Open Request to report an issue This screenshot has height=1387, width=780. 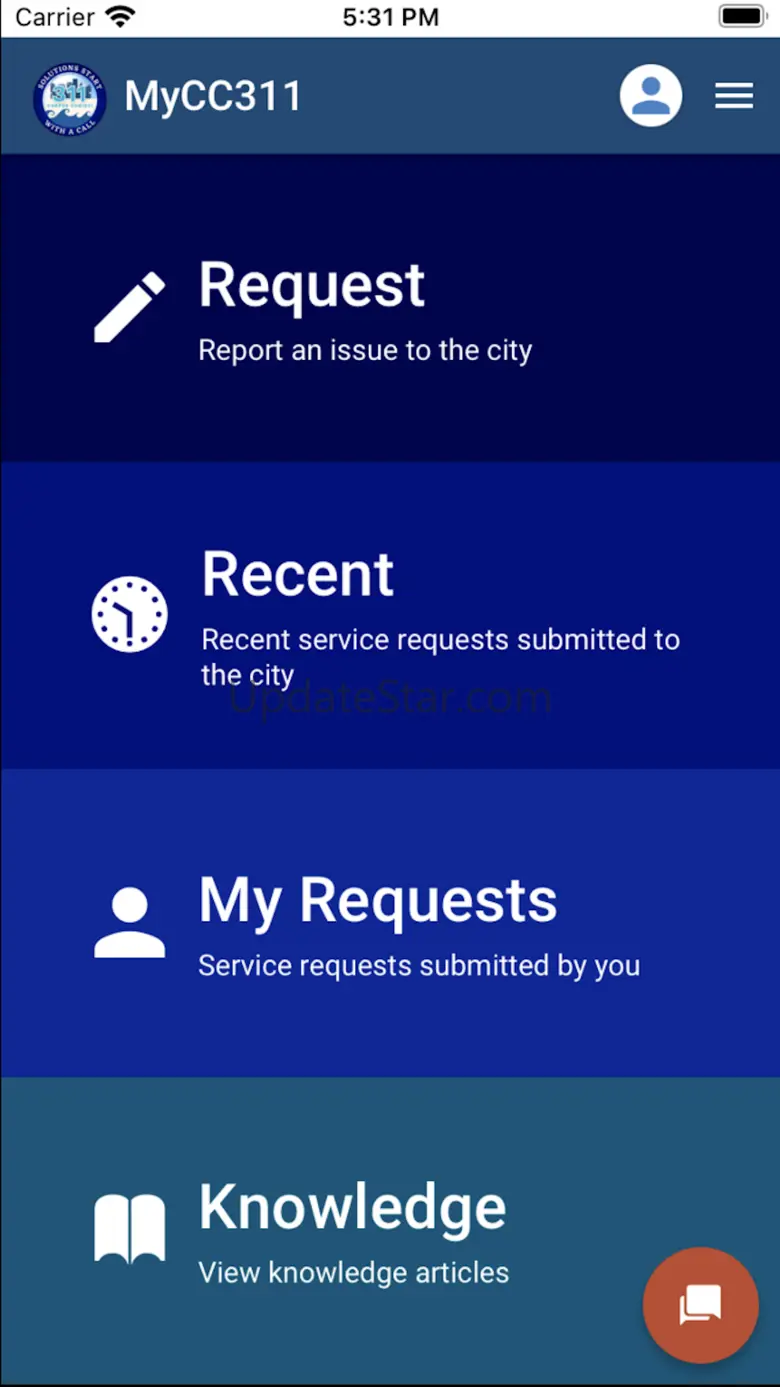(x=390, y=308)
